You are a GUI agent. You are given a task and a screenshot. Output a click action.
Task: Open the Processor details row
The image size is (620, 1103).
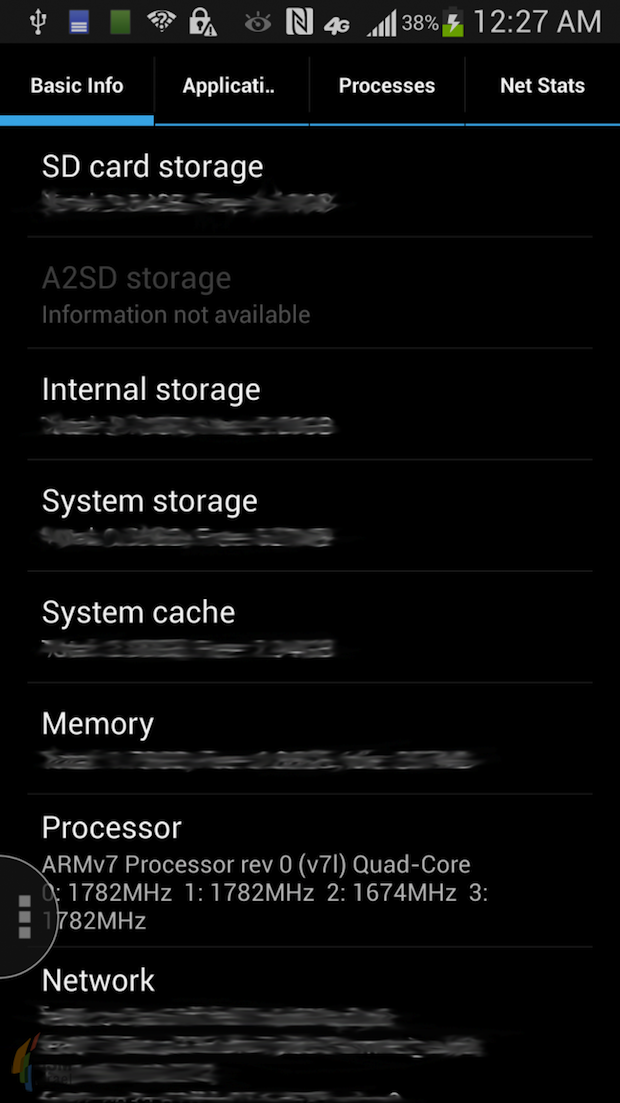point(310,871)
